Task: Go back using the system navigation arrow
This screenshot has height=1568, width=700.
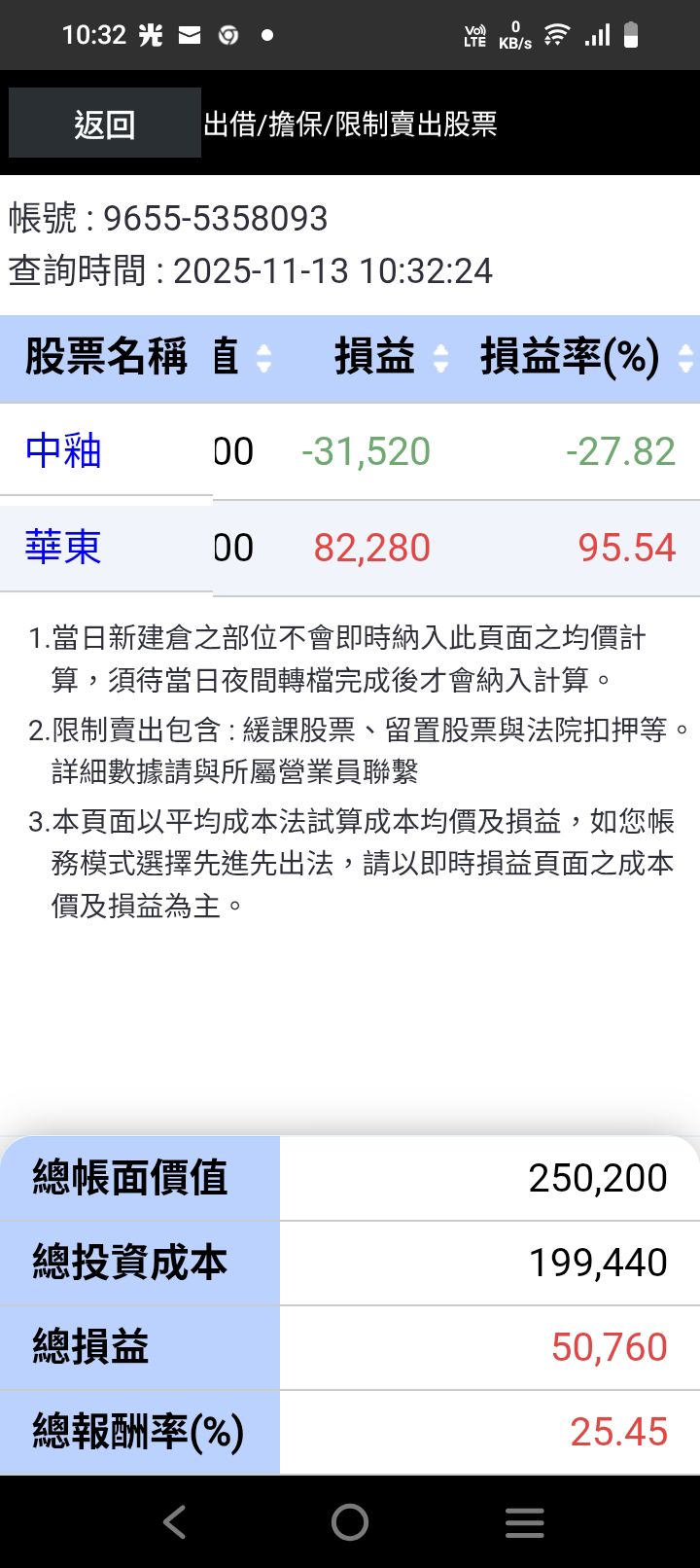Action: coord(175,1522)
